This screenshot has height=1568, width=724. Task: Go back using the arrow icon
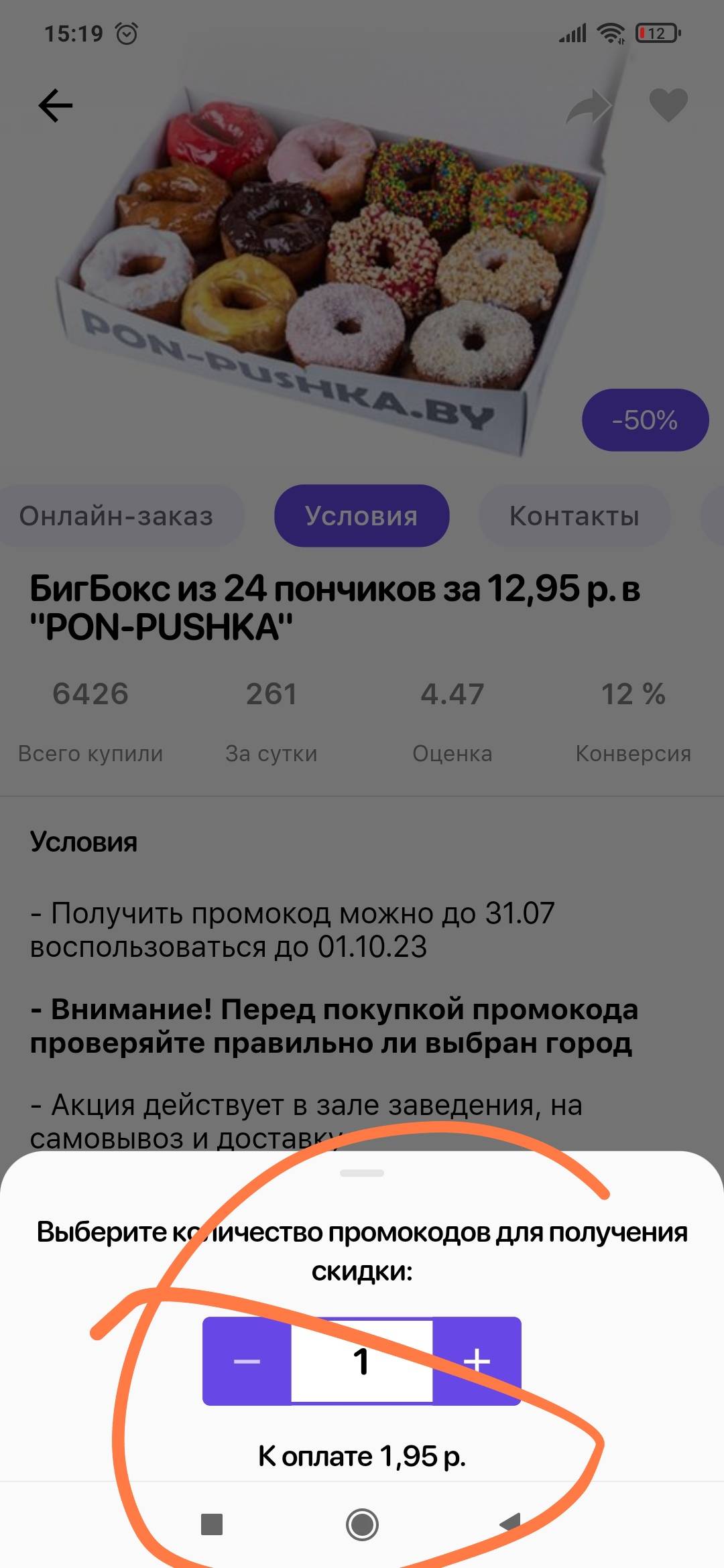[56, 106]
